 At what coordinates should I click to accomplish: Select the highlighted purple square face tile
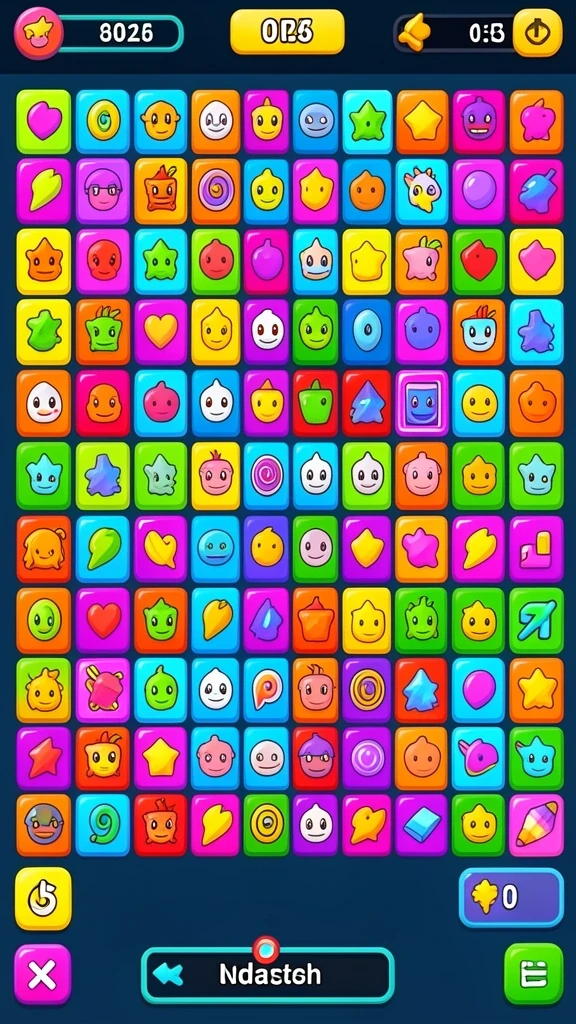(422, 403)
